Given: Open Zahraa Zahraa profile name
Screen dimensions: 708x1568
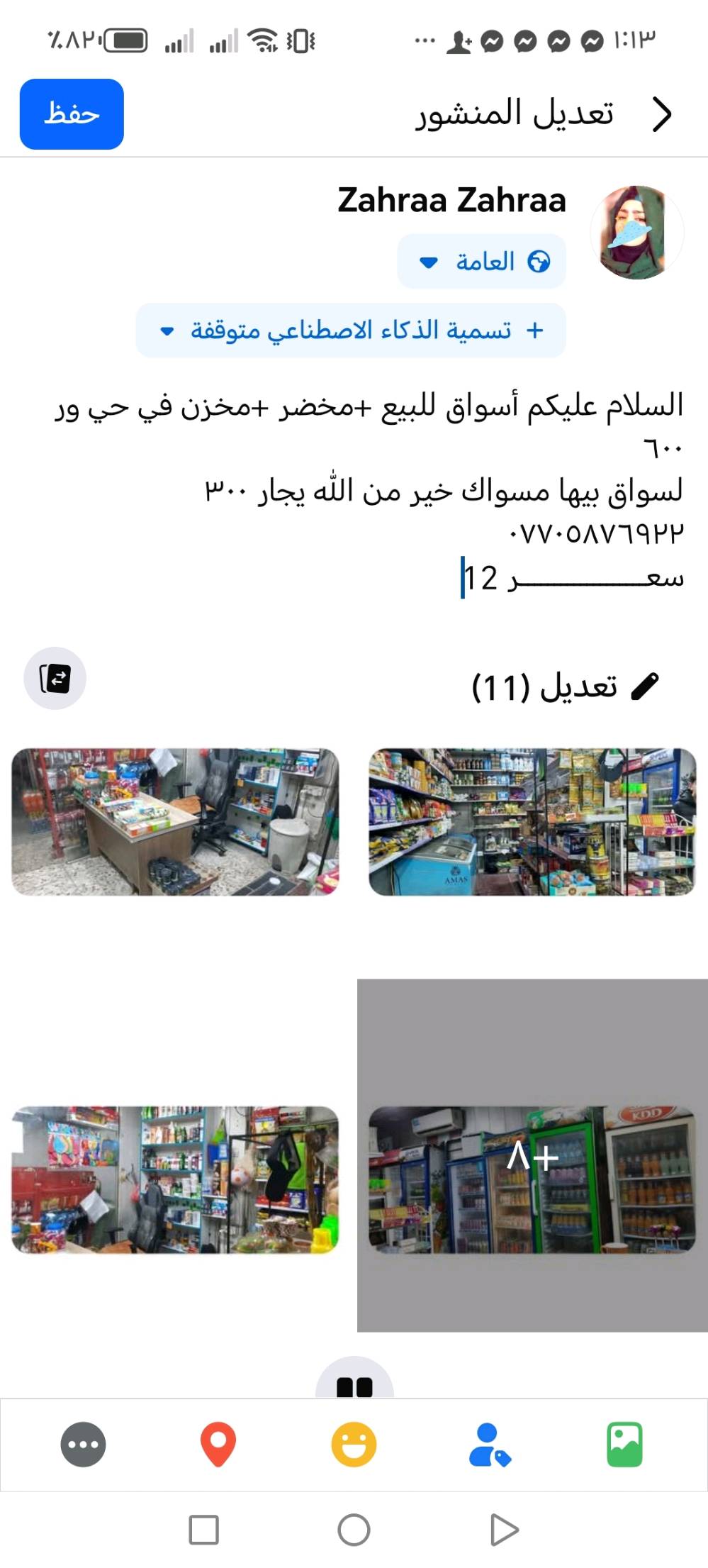Looking at the screenshot, I should (x=451, y=201).
